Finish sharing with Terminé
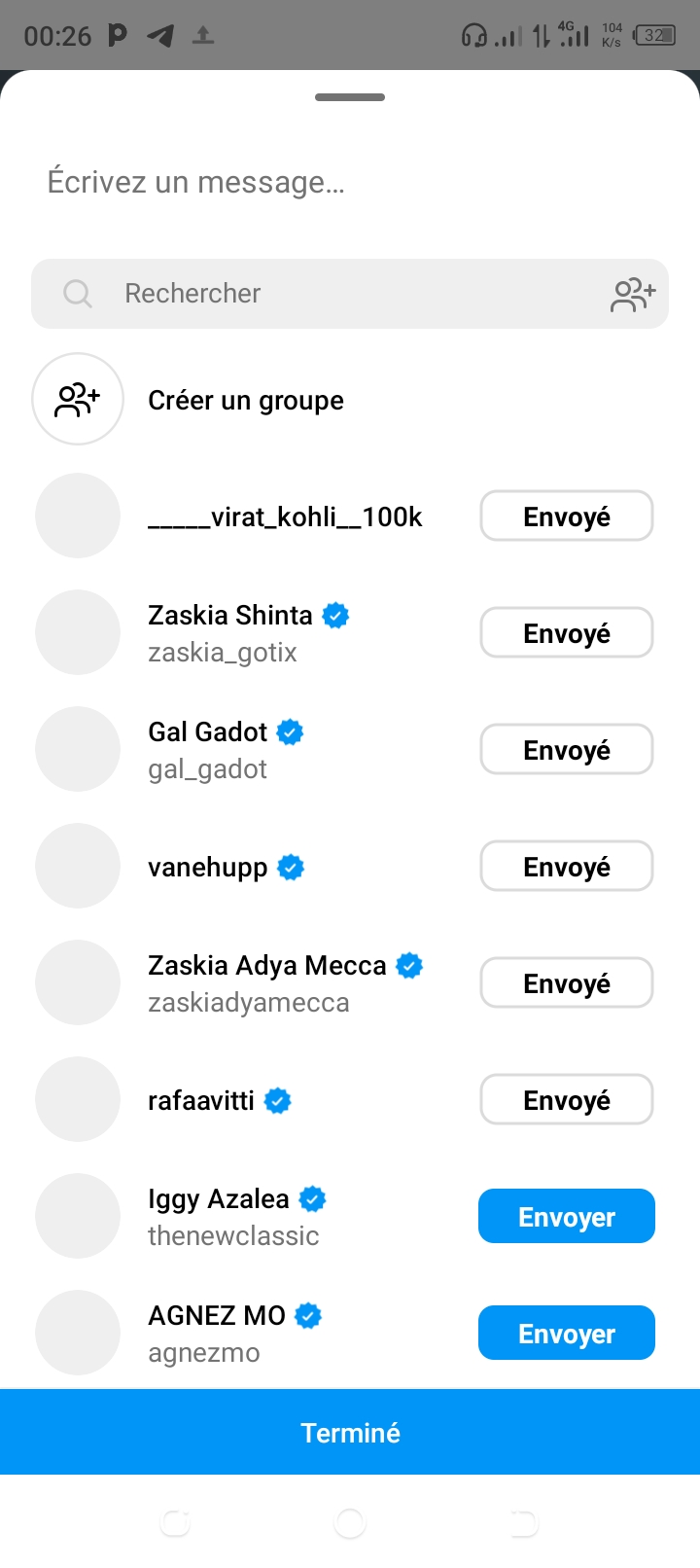Image resolution: width=700 pixels, height=1568 pixels. [350, 1433]
